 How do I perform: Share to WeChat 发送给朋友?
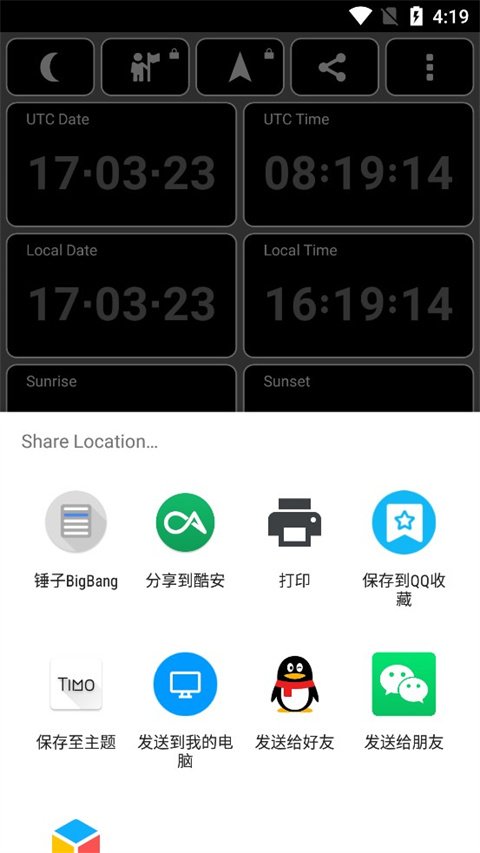pyautogui.click(x=404, y=702)
